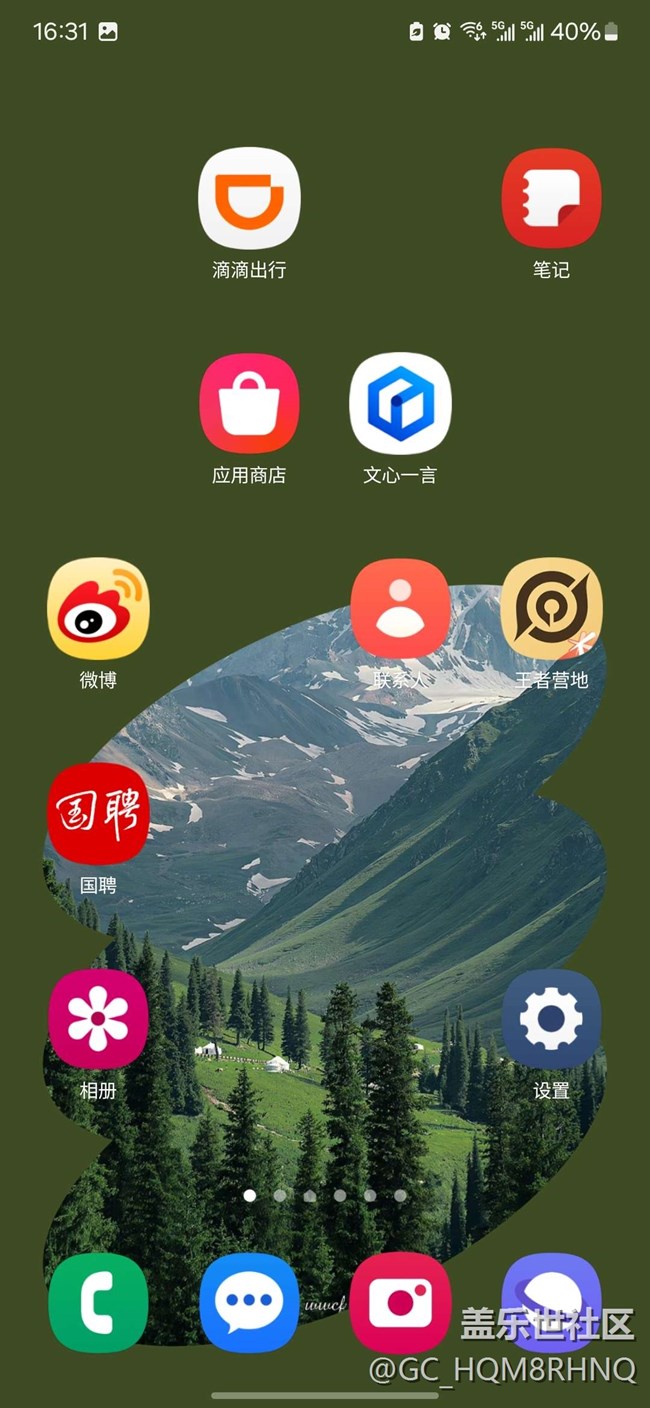Screen dimensions: 650x1408
Task: Open the blue messages app in dock
Action: 249,1302
